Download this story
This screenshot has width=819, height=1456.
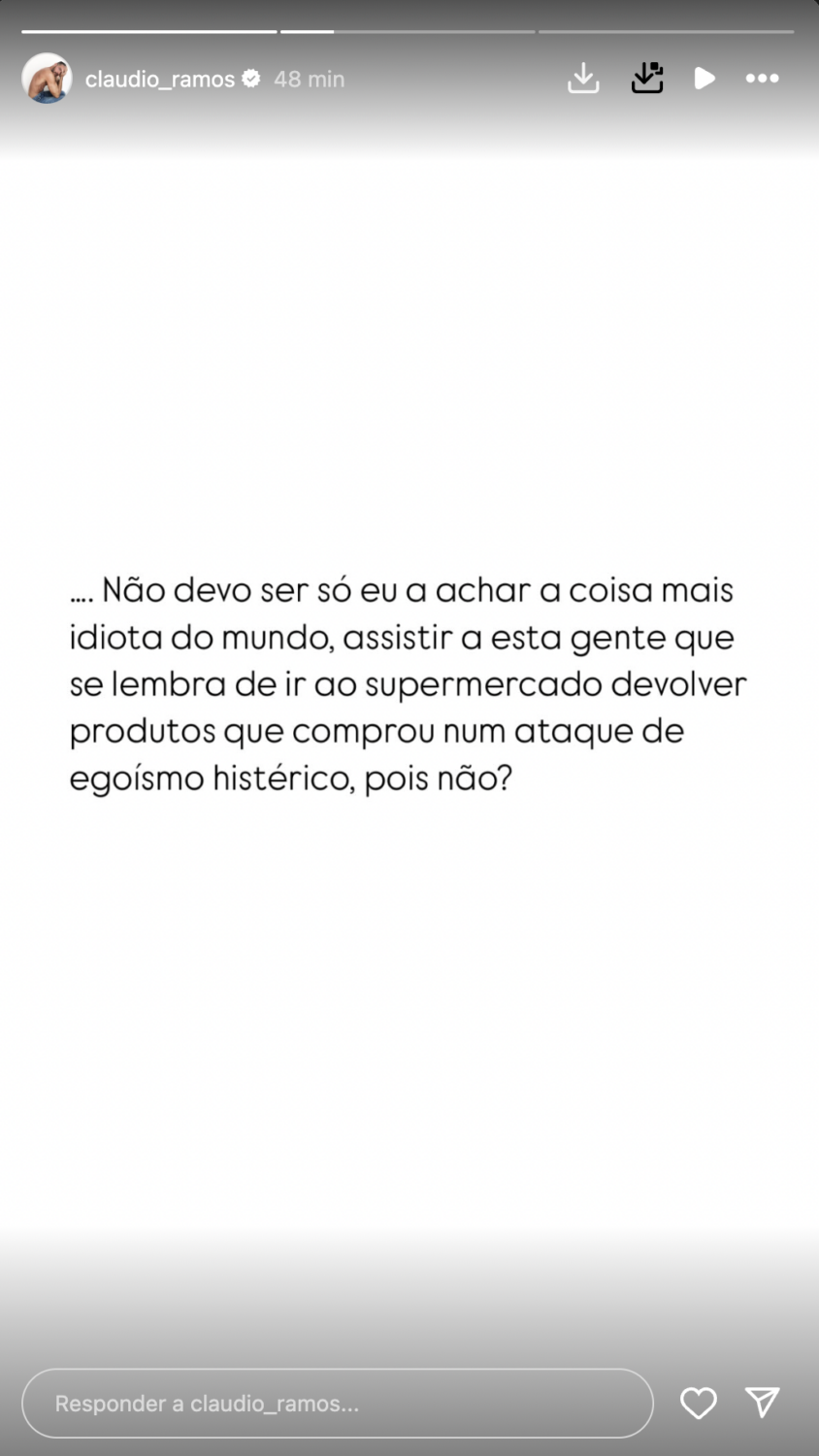583,79
